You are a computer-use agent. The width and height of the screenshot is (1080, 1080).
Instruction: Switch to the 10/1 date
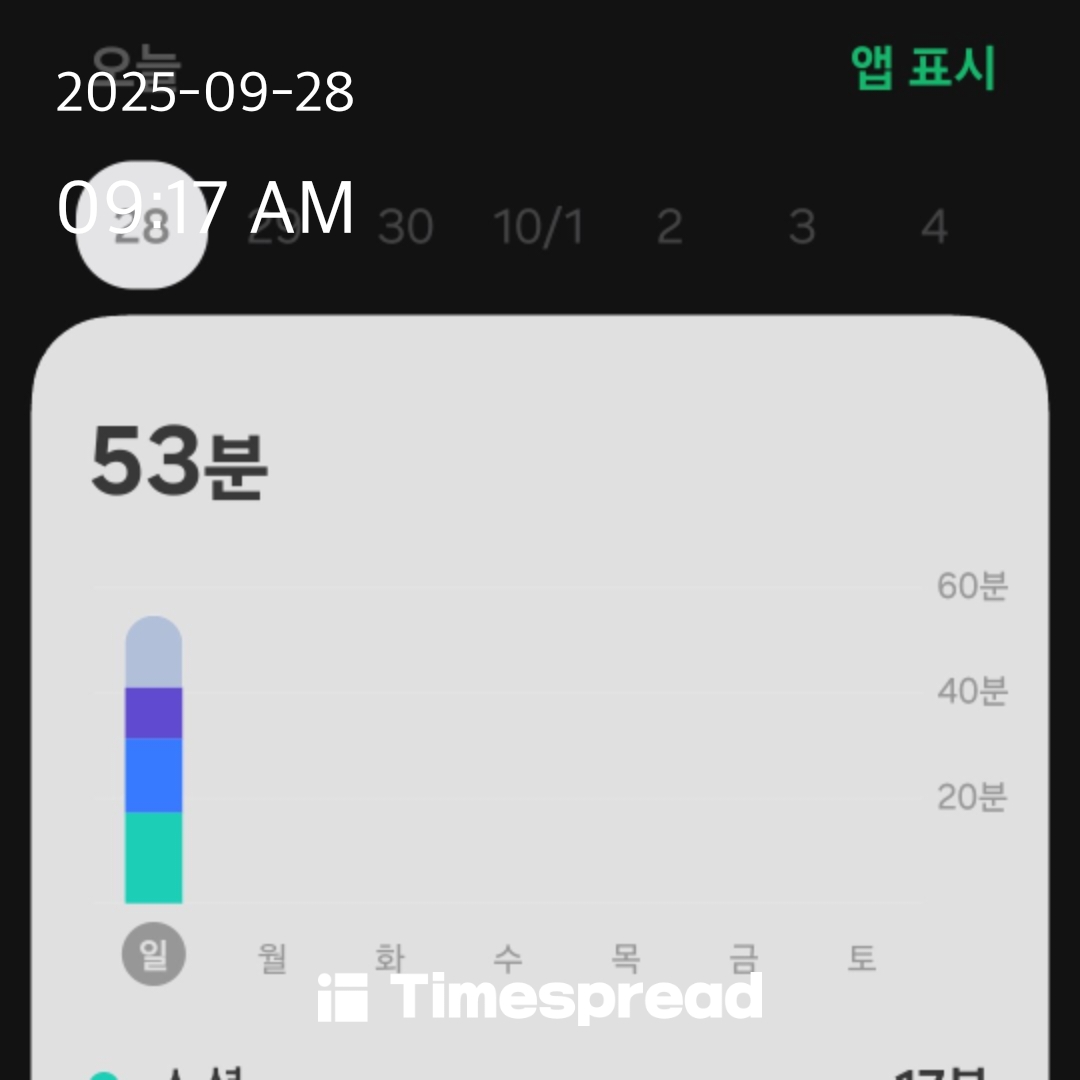coord(539,227)
